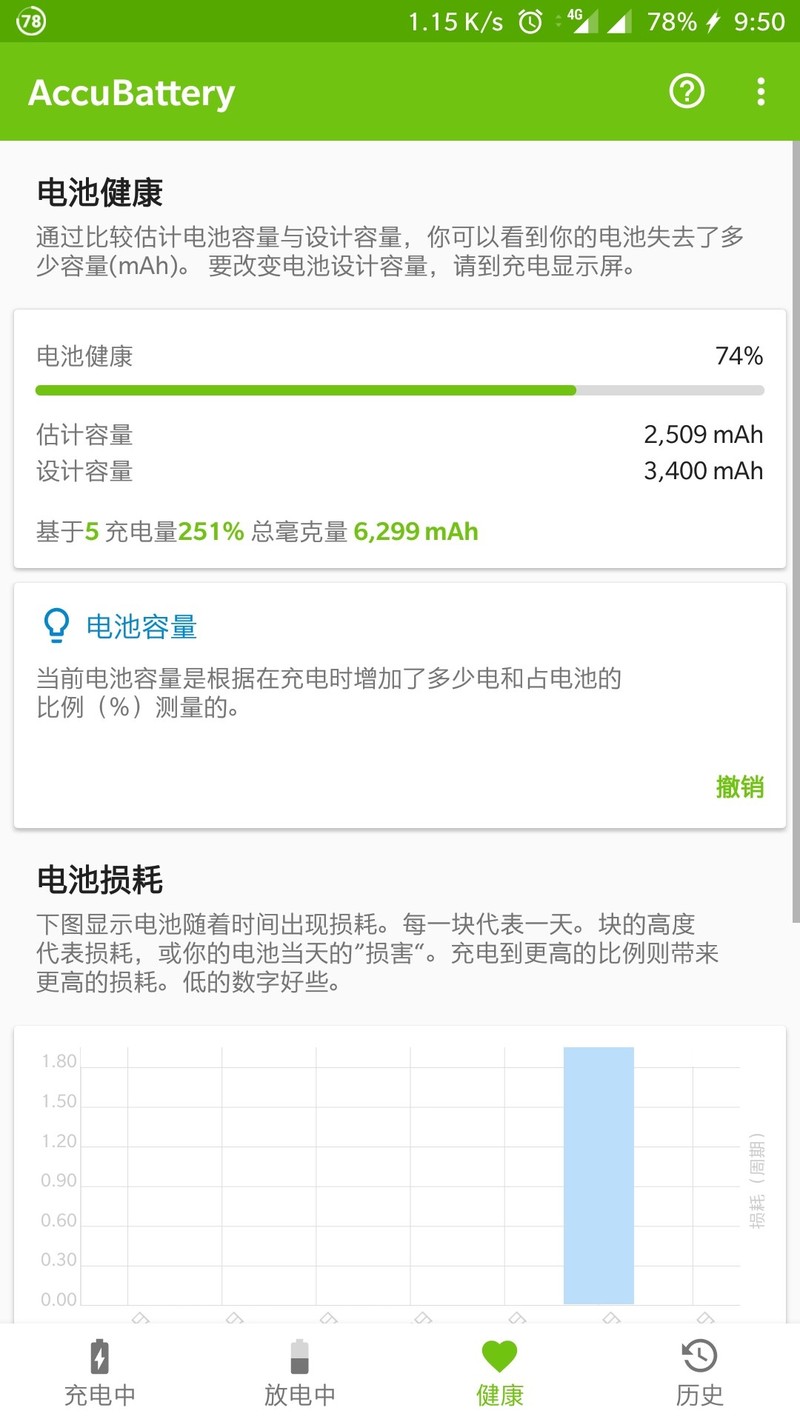
Task: Select the green heart health icon
Action: click(498, 1357)
